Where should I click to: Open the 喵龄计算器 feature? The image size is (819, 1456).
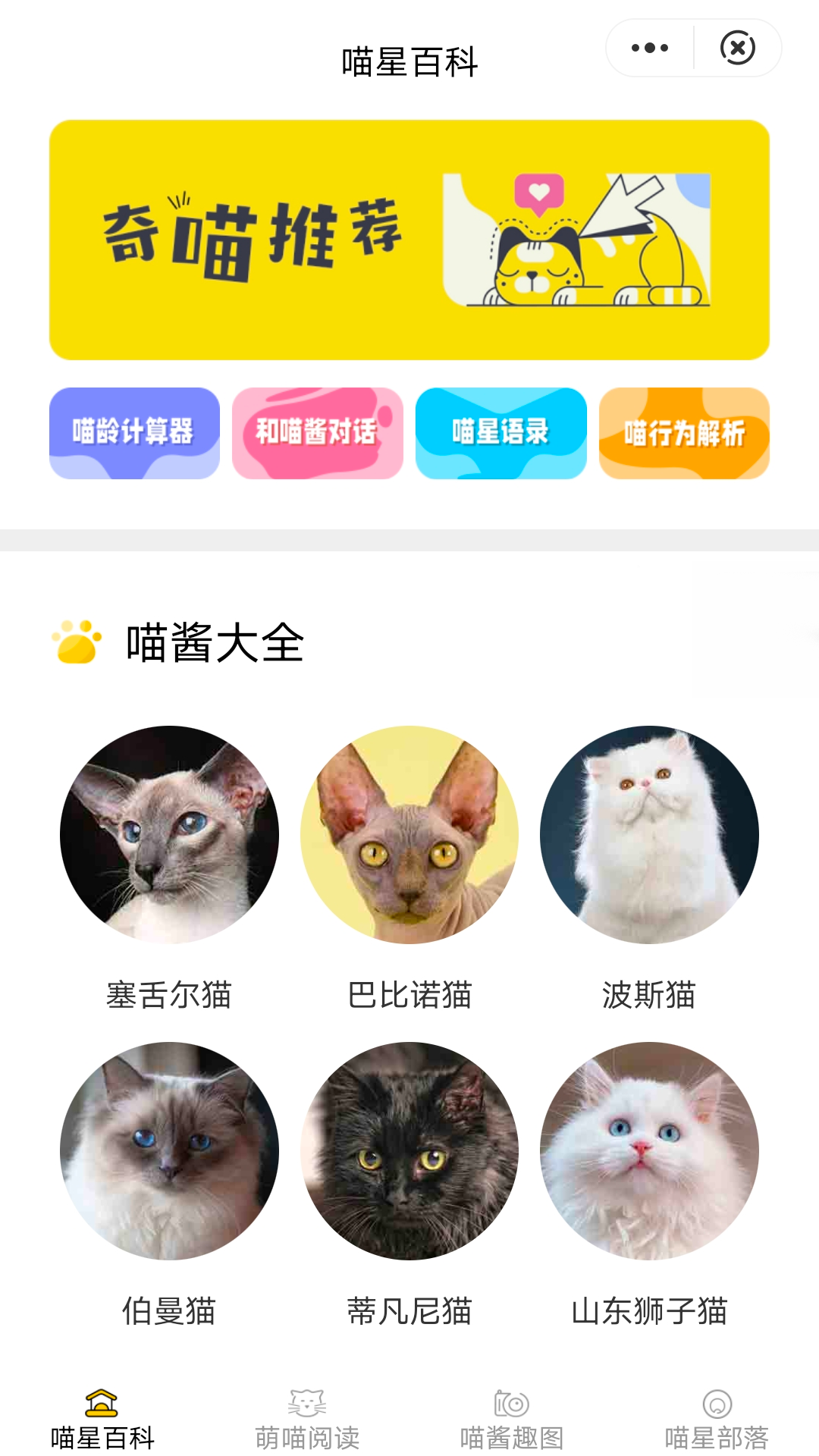coord(133,432)
